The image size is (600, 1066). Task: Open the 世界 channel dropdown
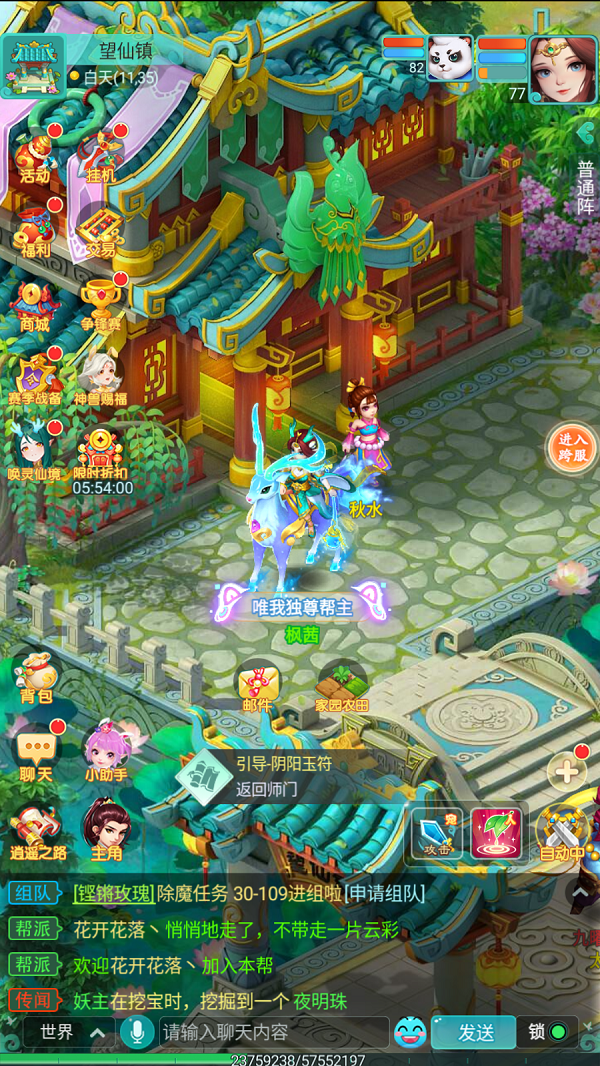click(x=68, y=1032)
